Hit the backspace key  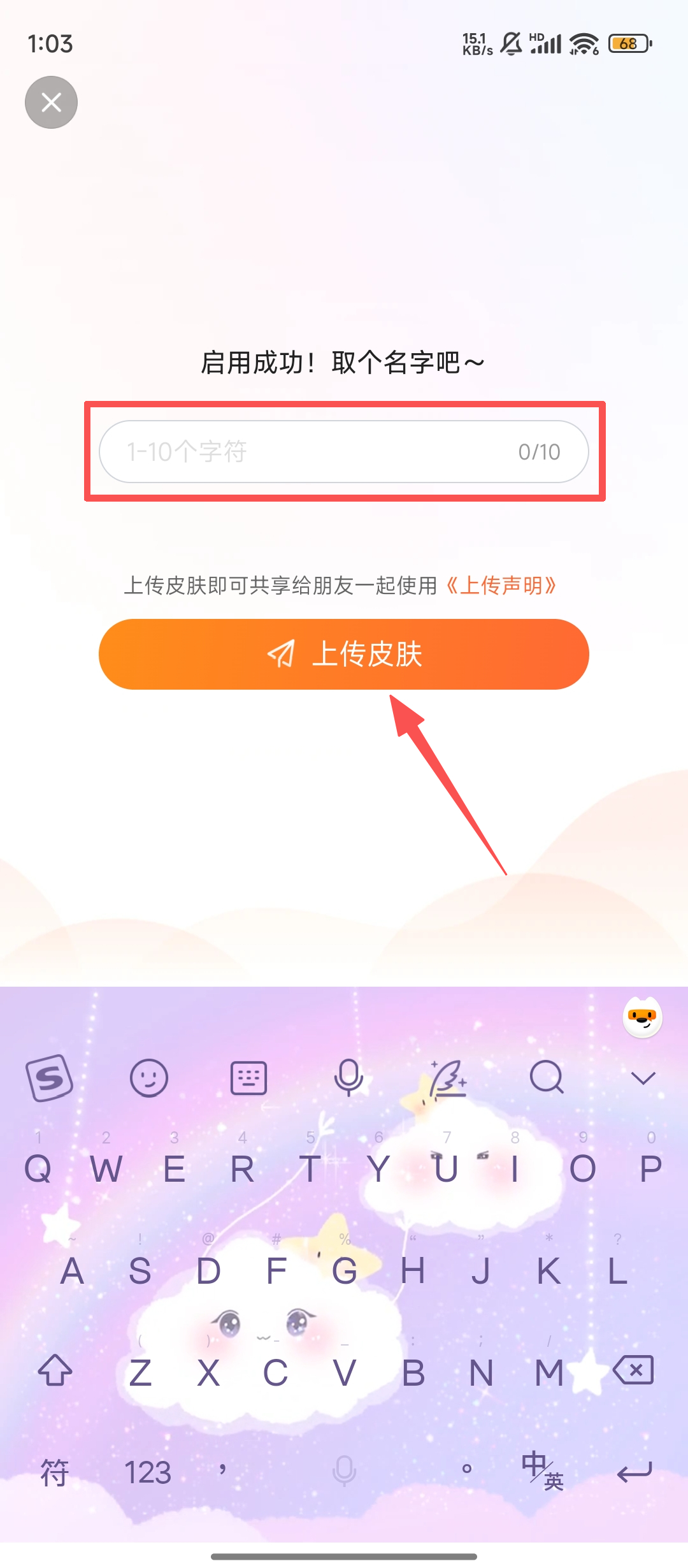633,1370
